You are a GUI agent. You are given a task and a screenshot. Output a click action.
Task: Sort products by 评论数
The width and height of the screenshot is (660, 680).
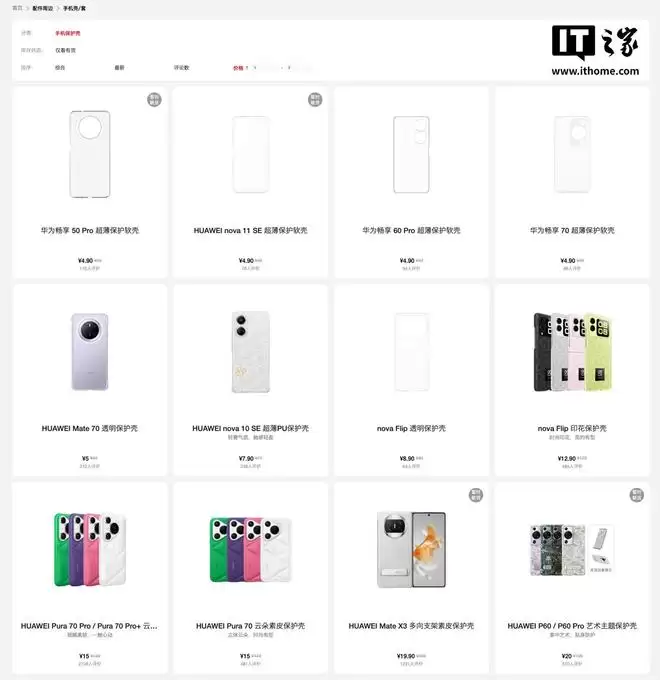(x=182, y=68)
